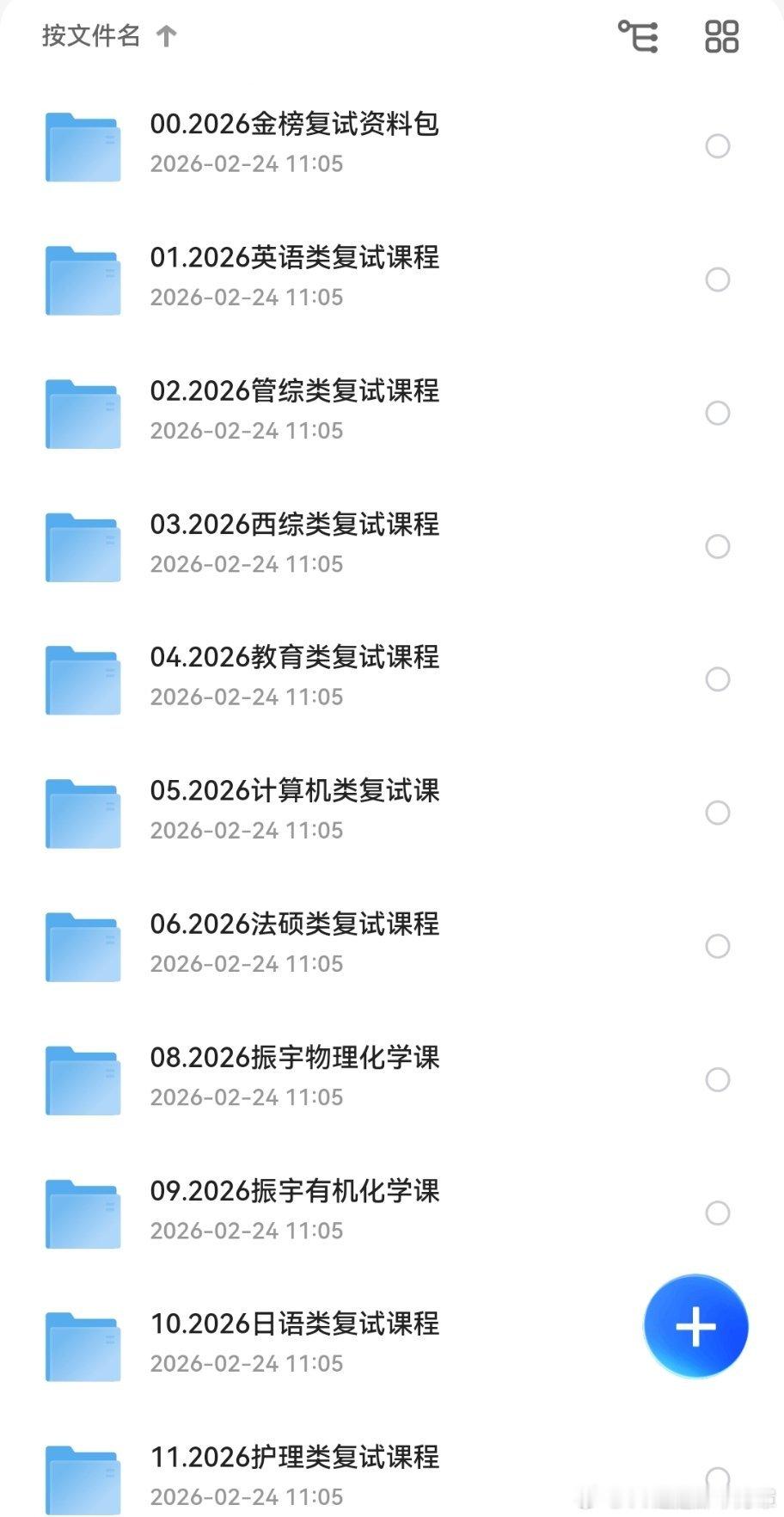Select the circle next to 01.2026英语类复试课程
The height and width of the screenshot is (1517, 784).
tap(717, 279)
